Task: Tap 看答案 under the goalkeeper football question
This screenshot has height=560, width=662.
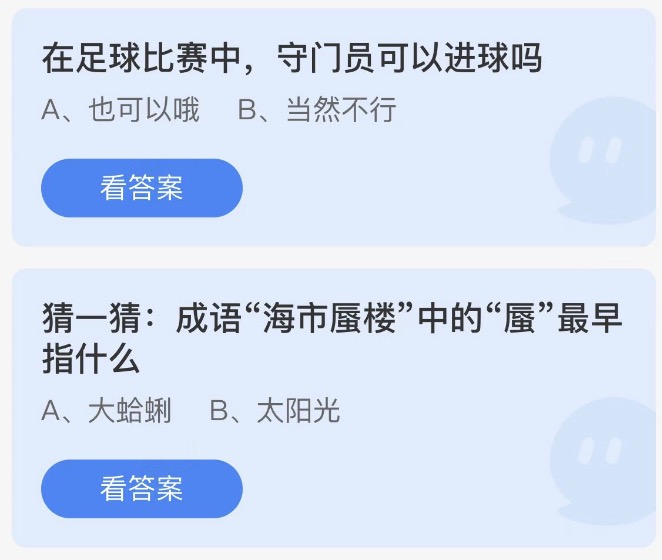Action: point(141,188)
